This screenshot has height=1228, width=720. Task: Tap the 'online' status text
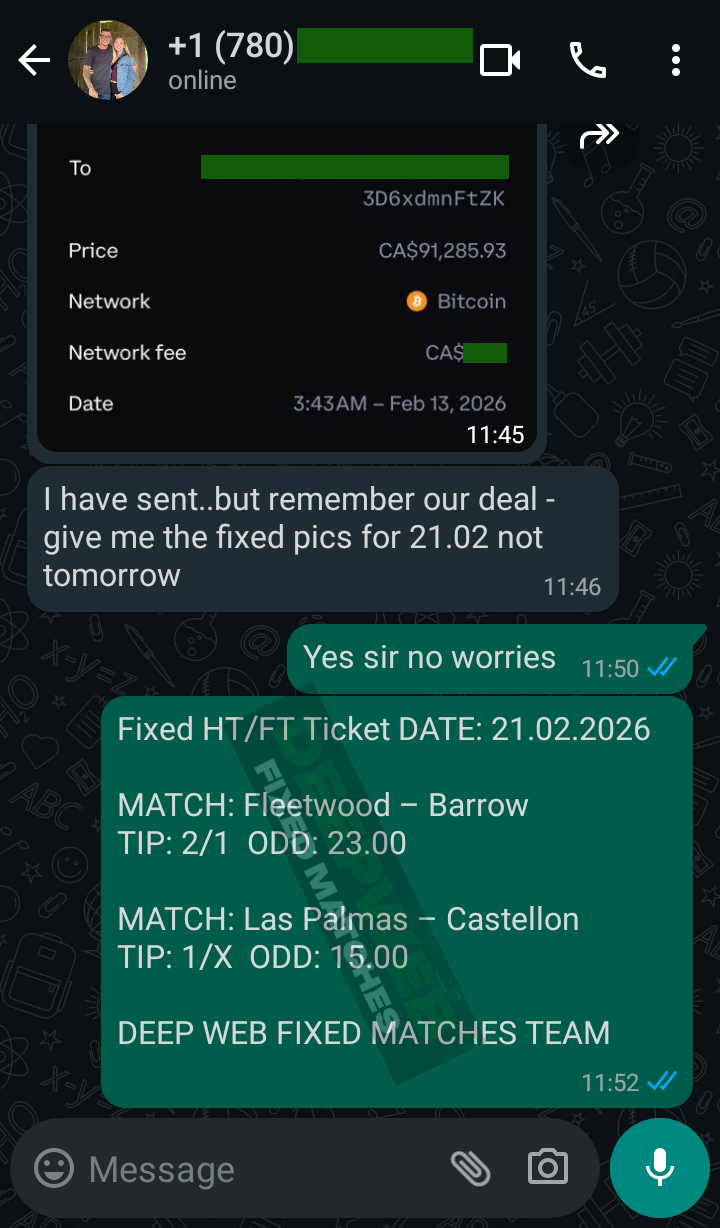click(201, 81)
